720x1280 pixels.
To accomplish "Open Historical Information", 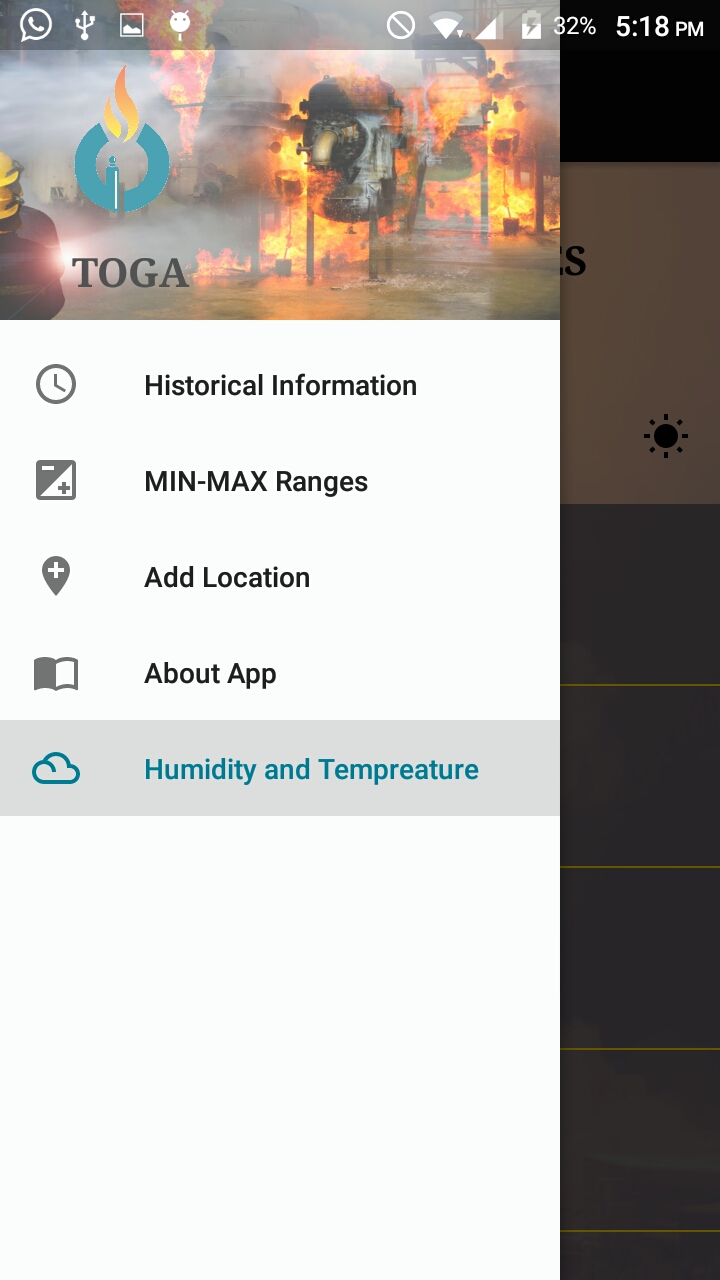I will tap(280, 385).
